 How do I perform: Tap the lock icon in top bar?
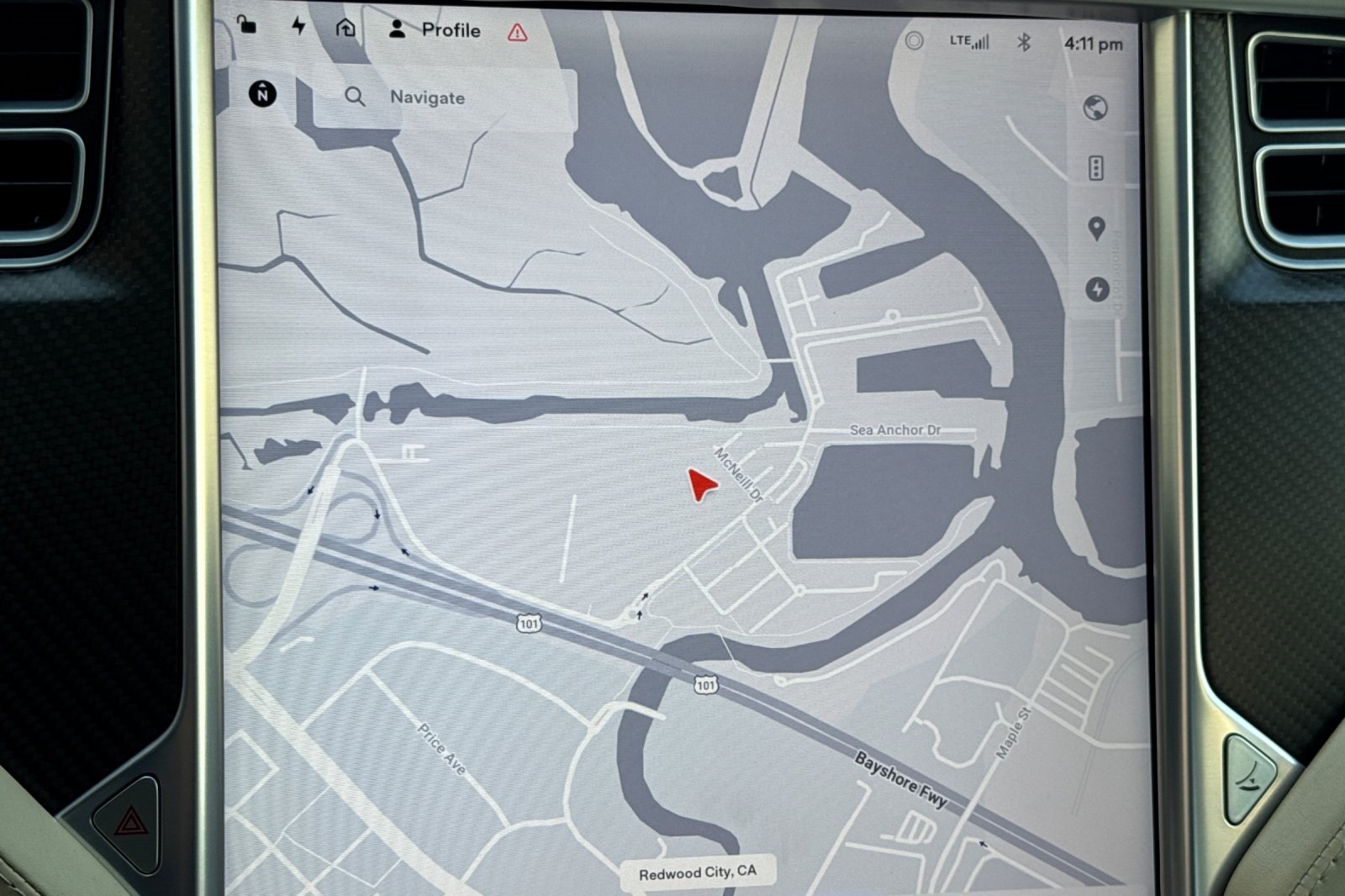coord(246,24)
